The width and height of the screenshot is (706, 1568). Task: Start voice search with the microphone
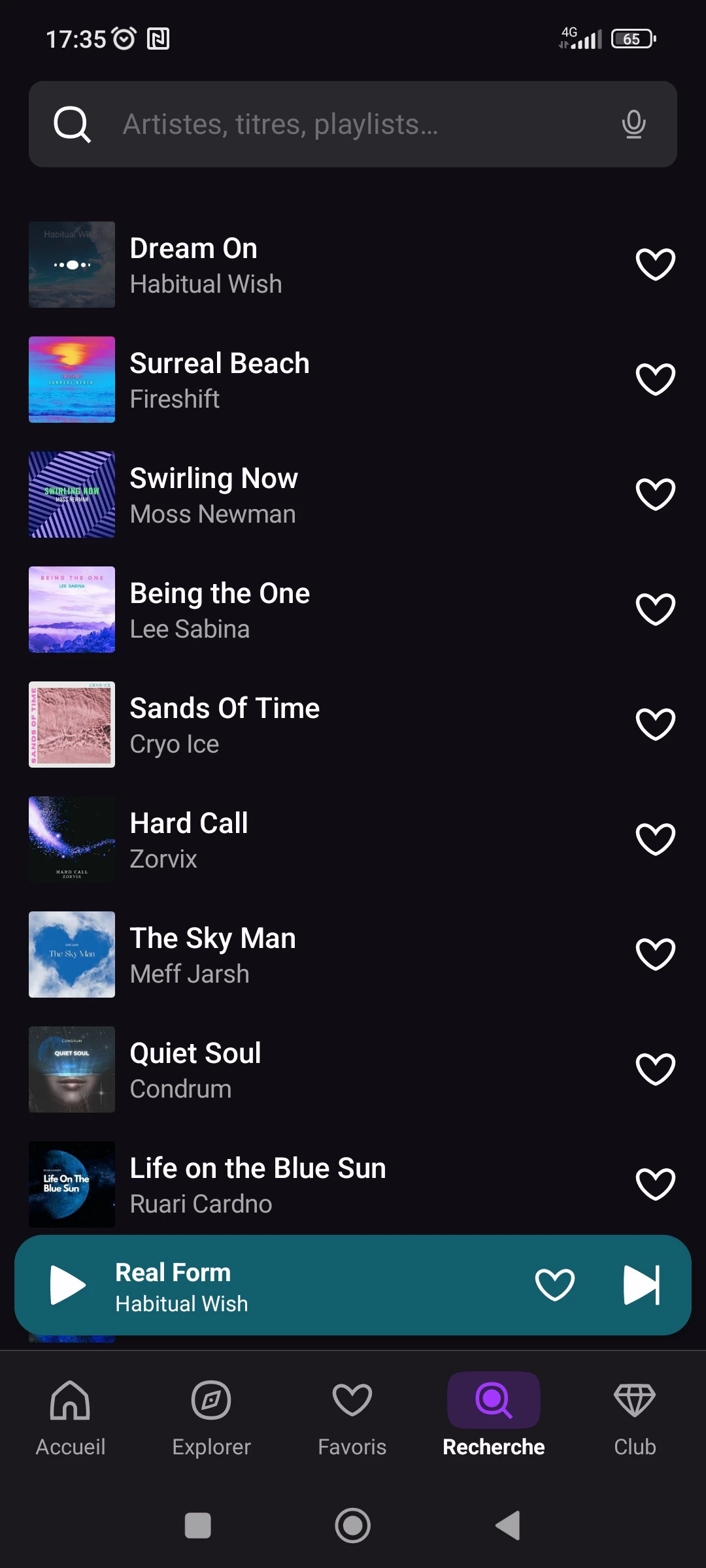633,124
